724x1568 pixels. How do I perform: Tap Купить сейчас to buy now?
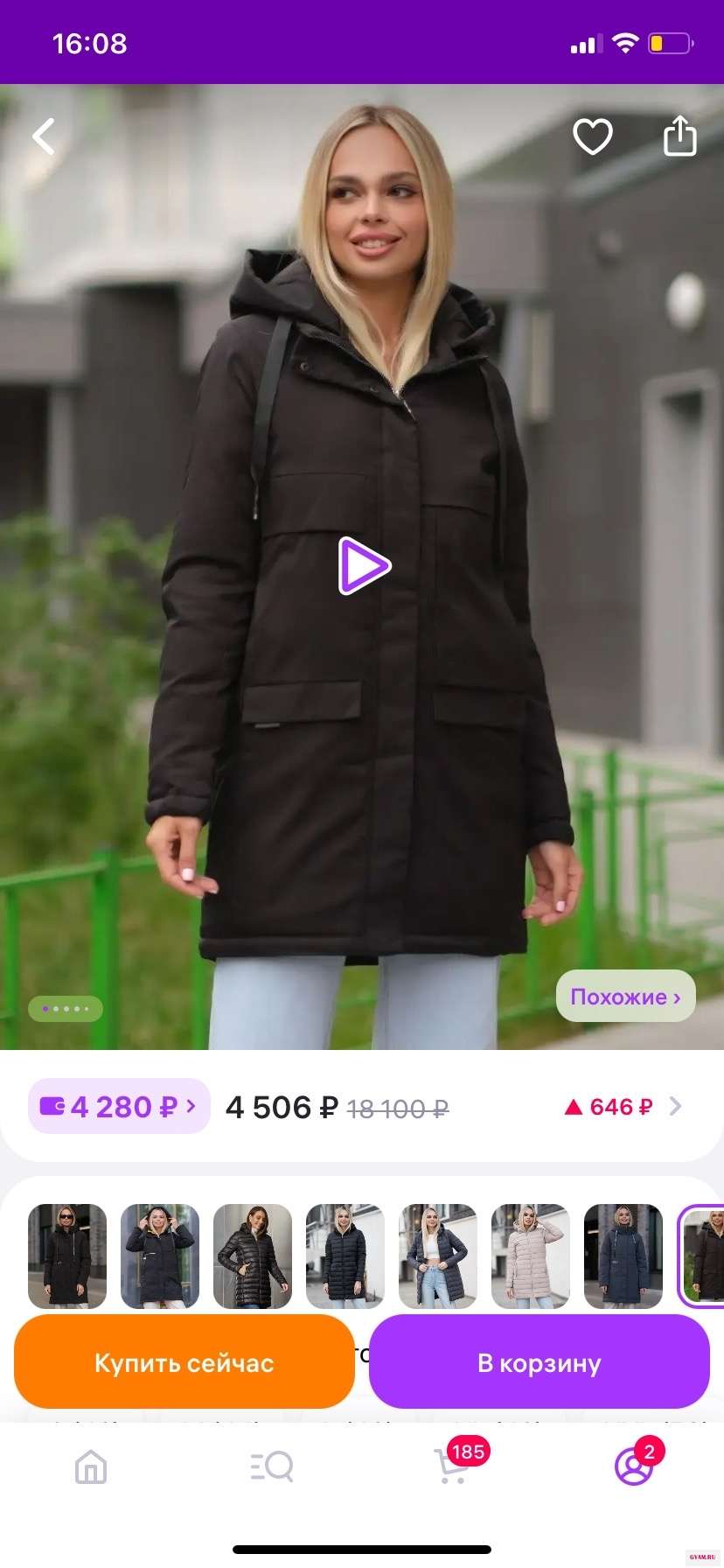(x=184, y=1362)
